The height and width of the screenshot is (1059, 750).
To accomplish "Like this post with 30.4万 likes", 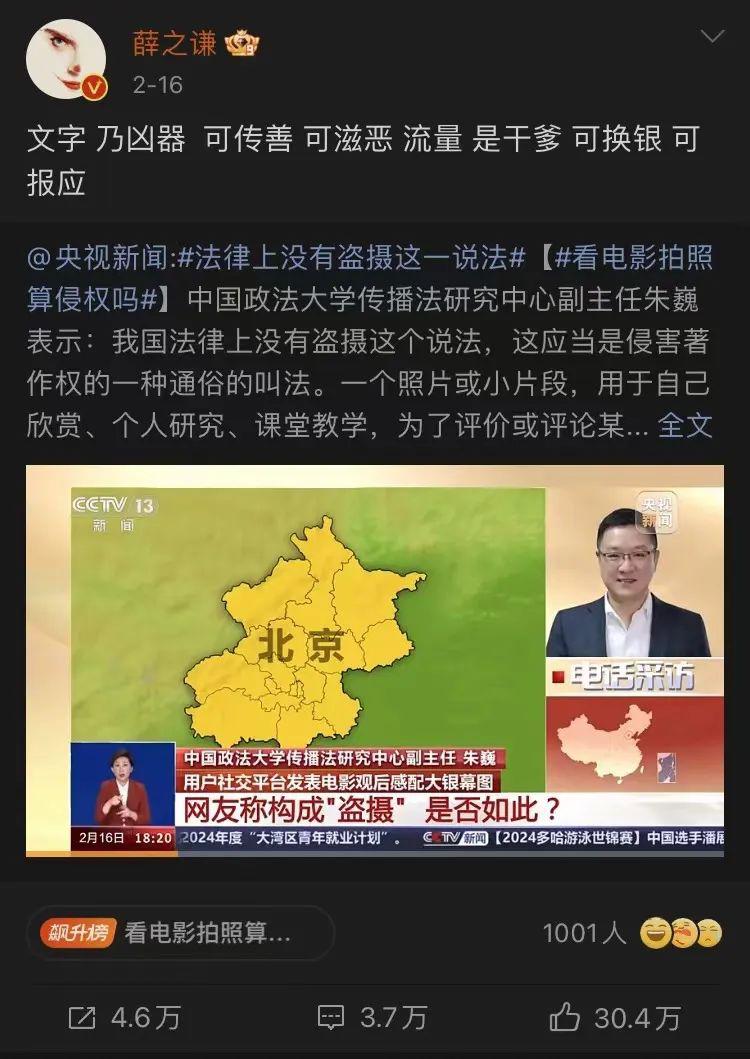I will (x=615, y=1018).
